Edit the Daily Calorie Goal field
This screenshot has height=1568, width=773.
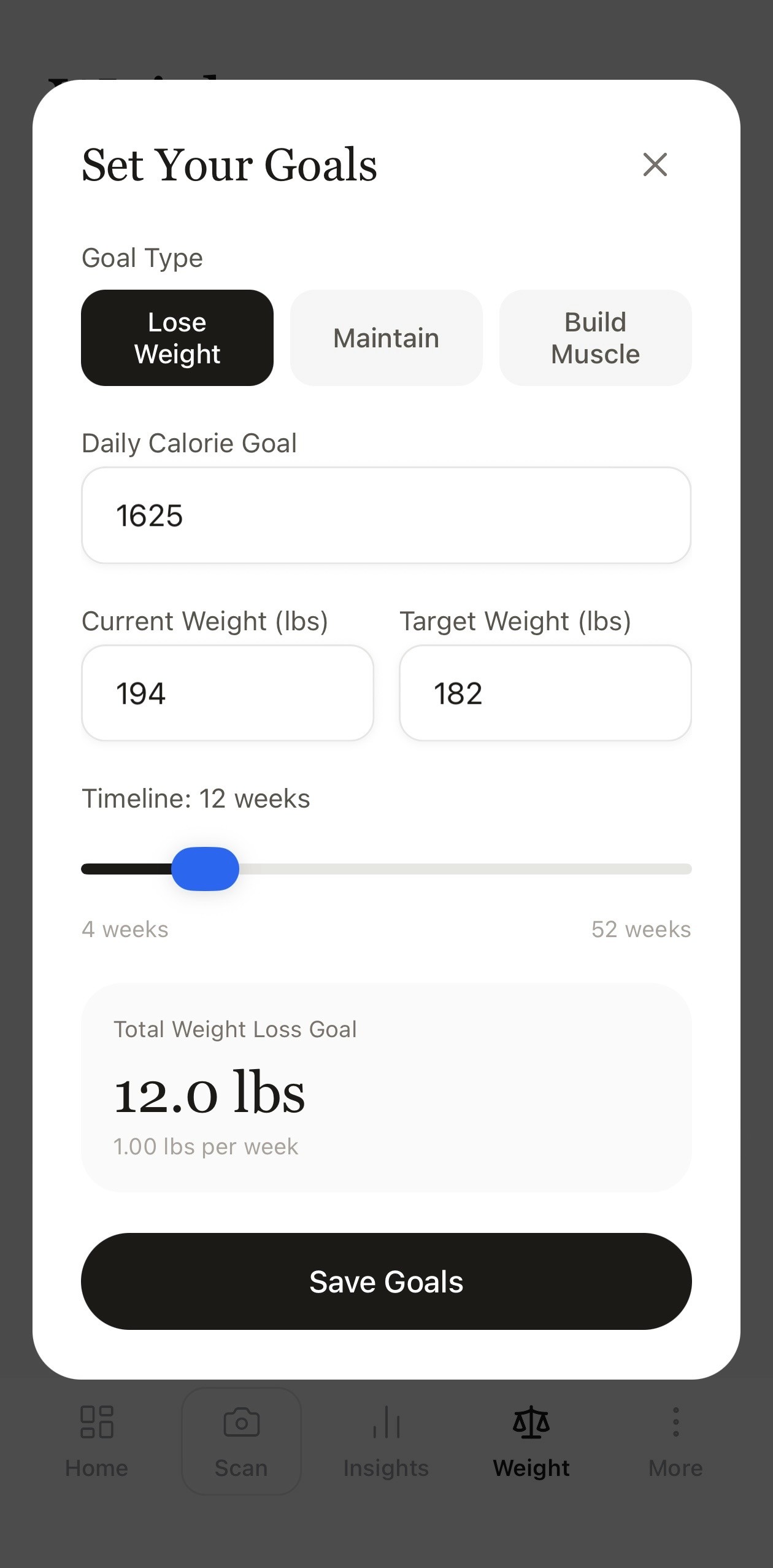coord(386,516)
